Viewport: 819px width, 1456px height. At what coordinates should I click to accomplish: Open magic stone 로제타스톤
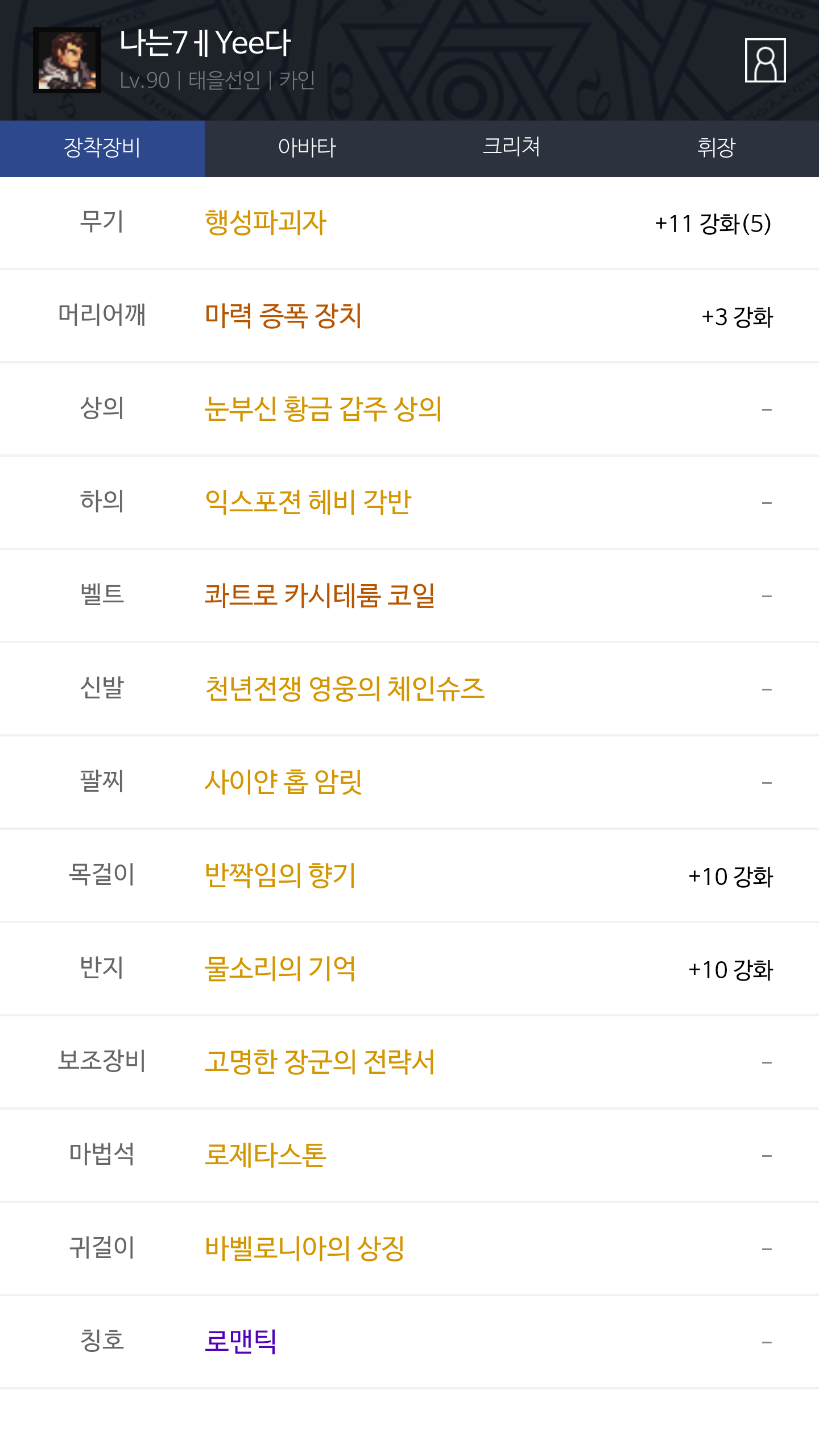pyautogui.click(x=266, y=1155)
